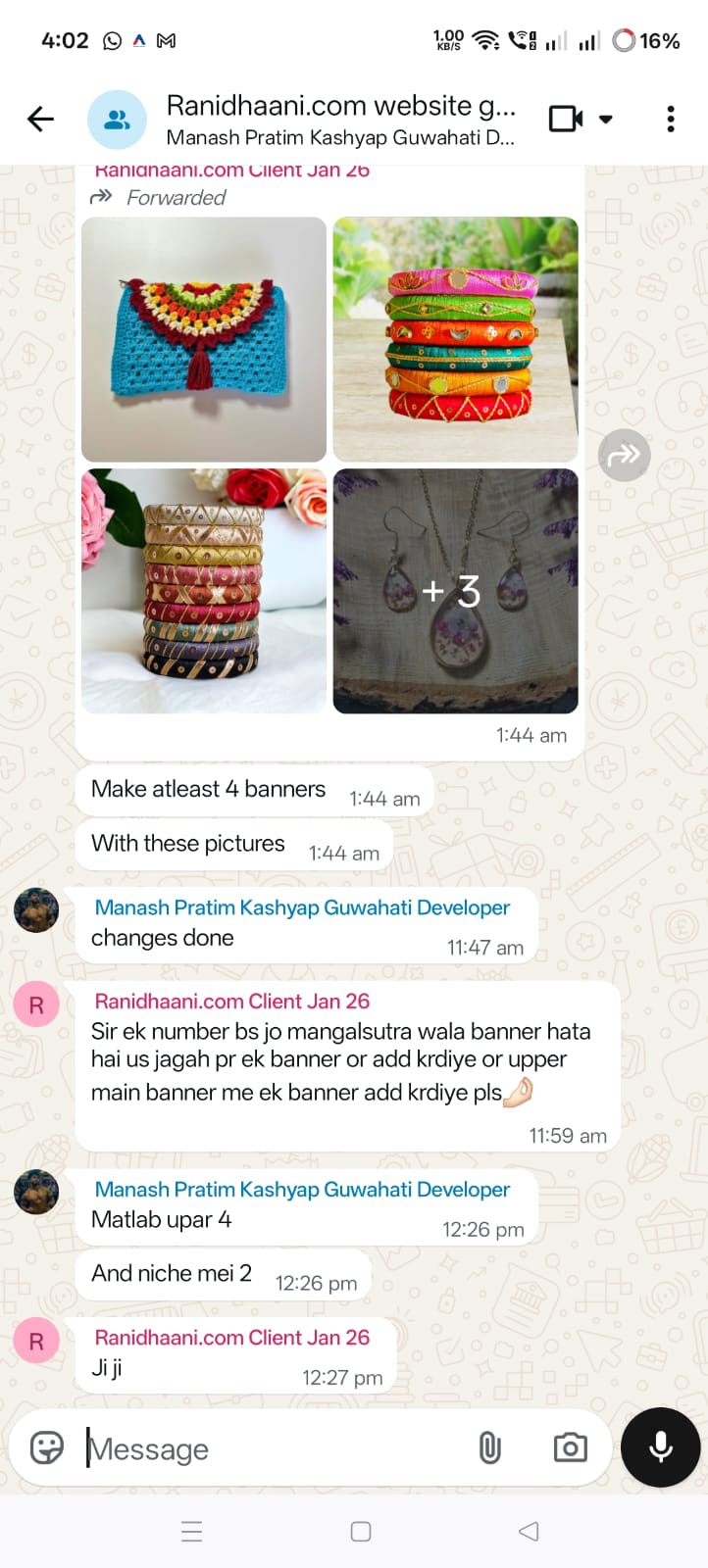Open the blue crochet purse photo
This screenshot has width=708, height=1568.
click(204, 339)
